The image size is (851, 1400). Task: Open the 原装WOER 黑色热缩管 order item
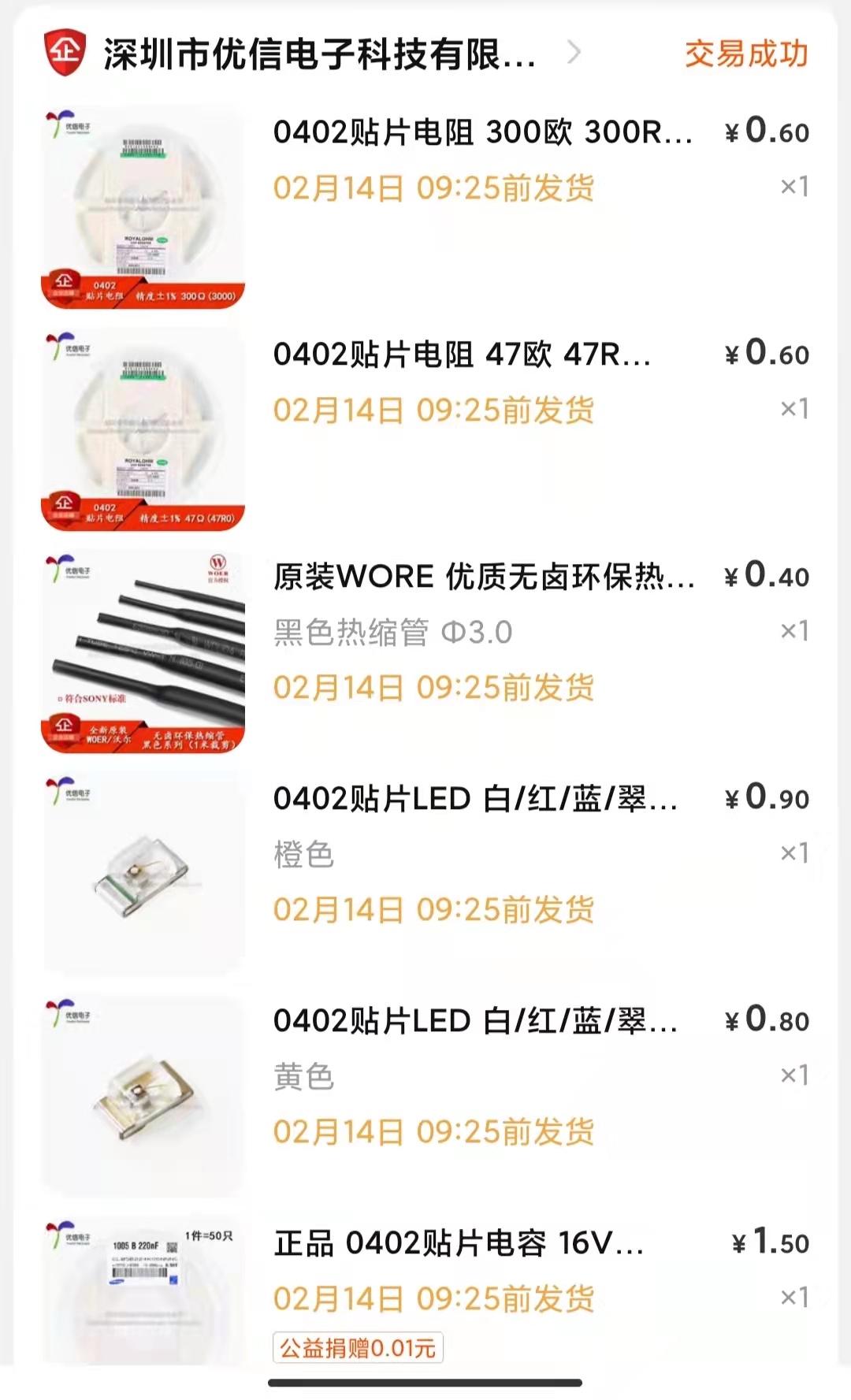[483, 577]
